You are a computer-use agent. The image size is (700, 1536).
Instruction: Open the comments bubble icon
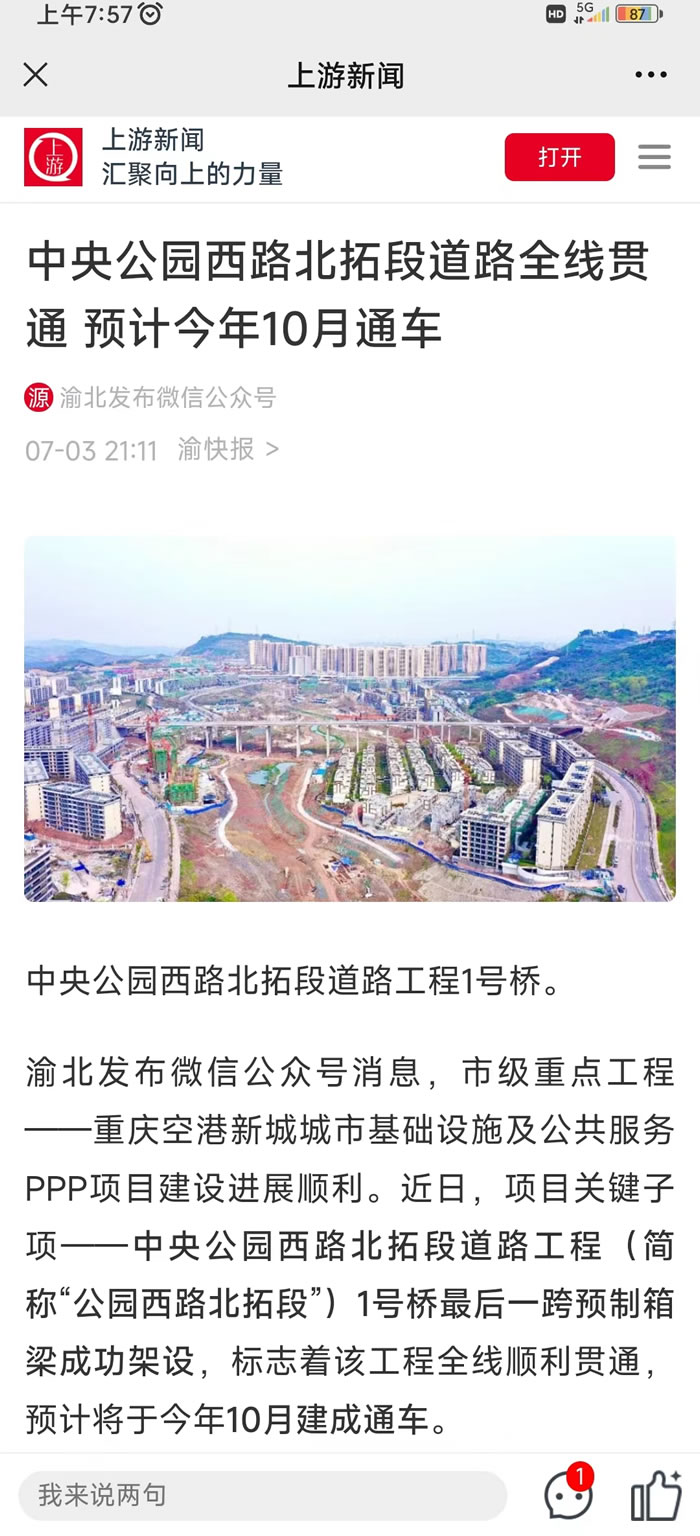pyautogui.click(x=567, y=1495)
